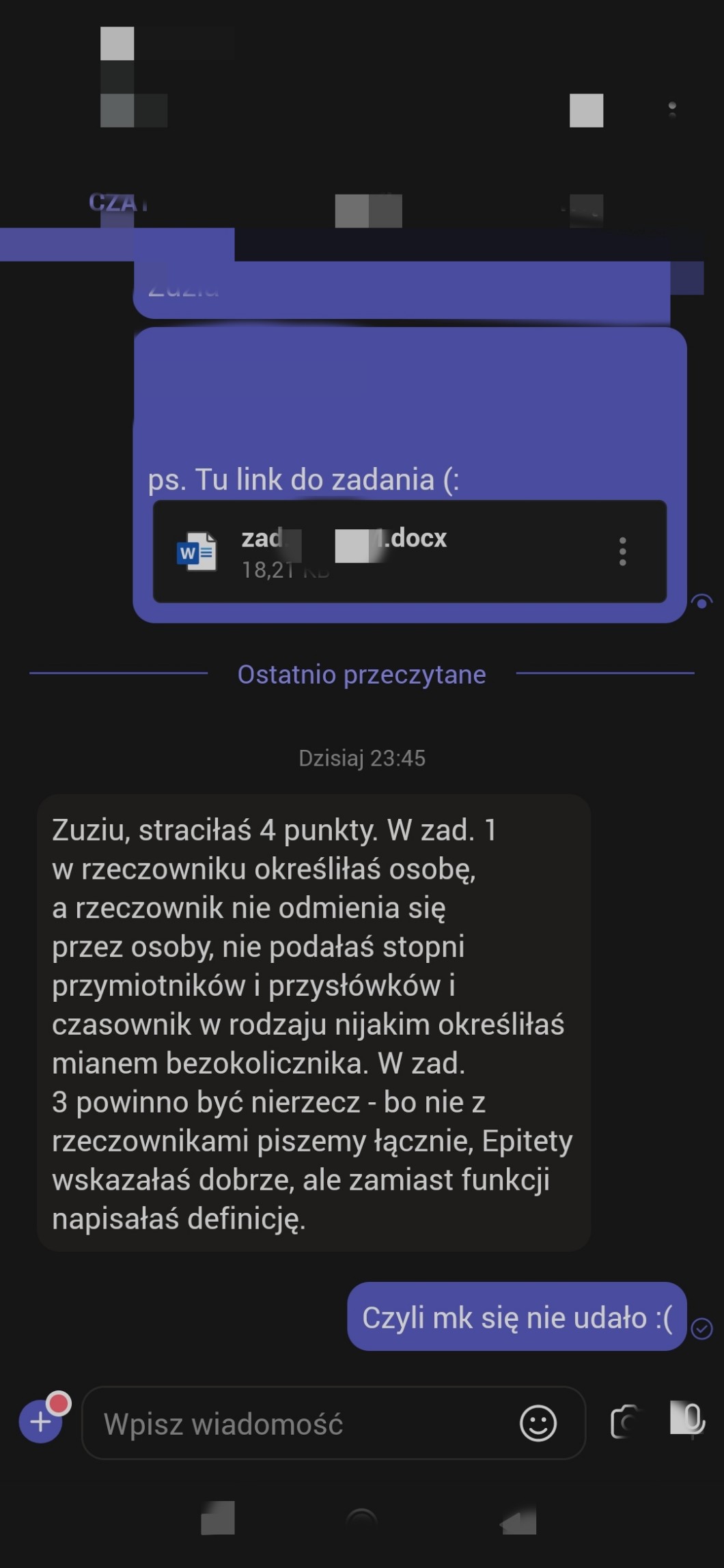
Task: Record a voice message with microphone
Action: click(x=688, y=1420)
